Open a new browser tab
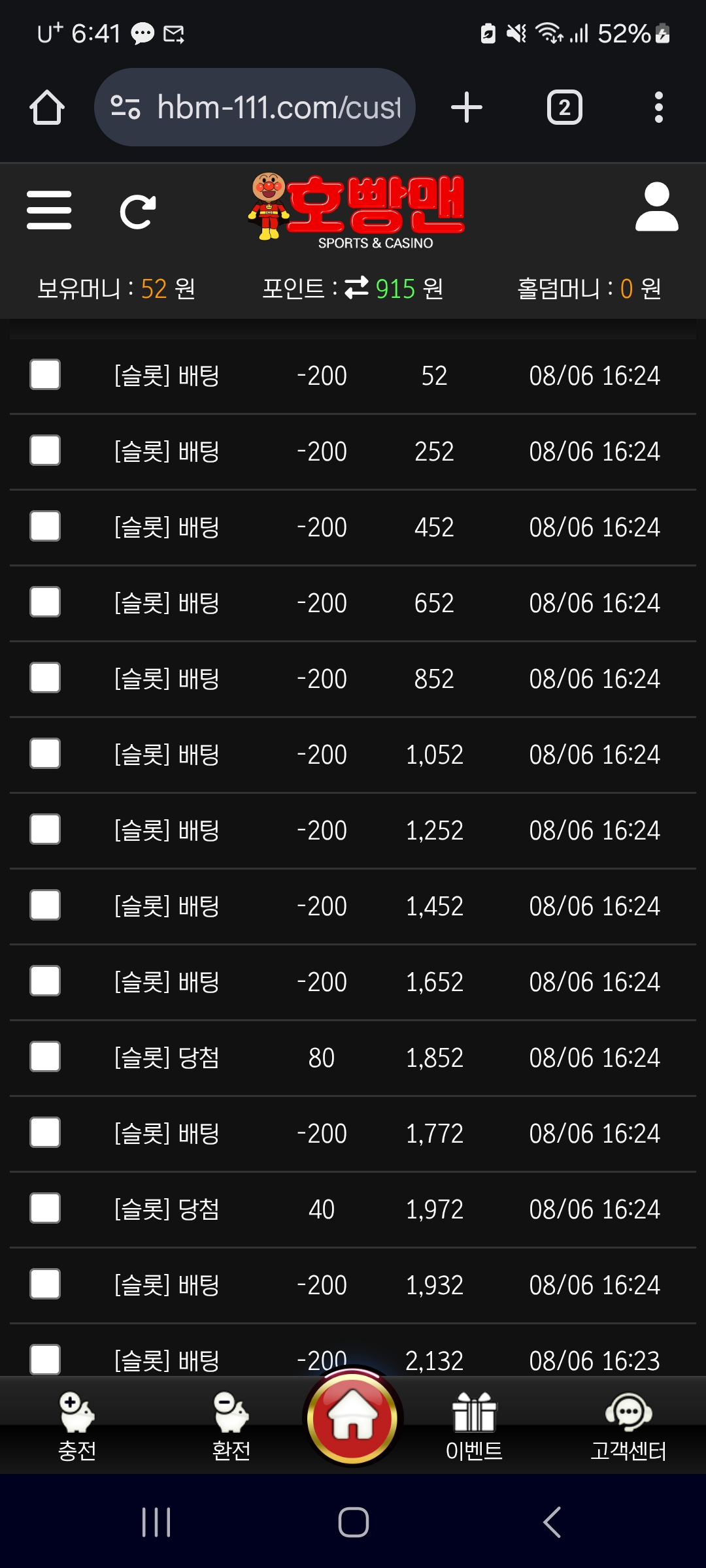 pos(467,107)
